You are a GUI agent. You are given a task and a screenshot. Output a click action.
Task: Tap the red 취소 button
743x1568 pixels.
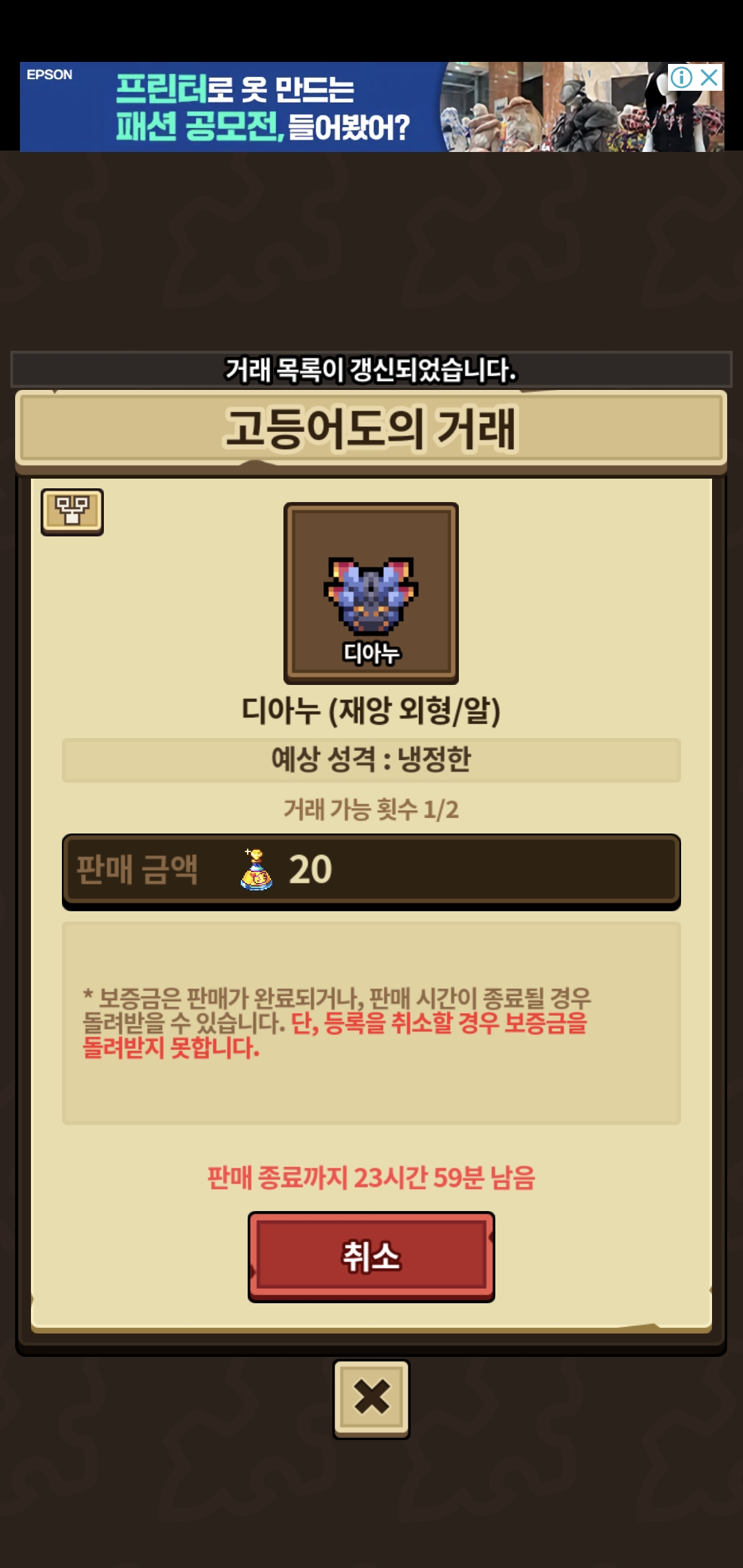pos(371,1256)
